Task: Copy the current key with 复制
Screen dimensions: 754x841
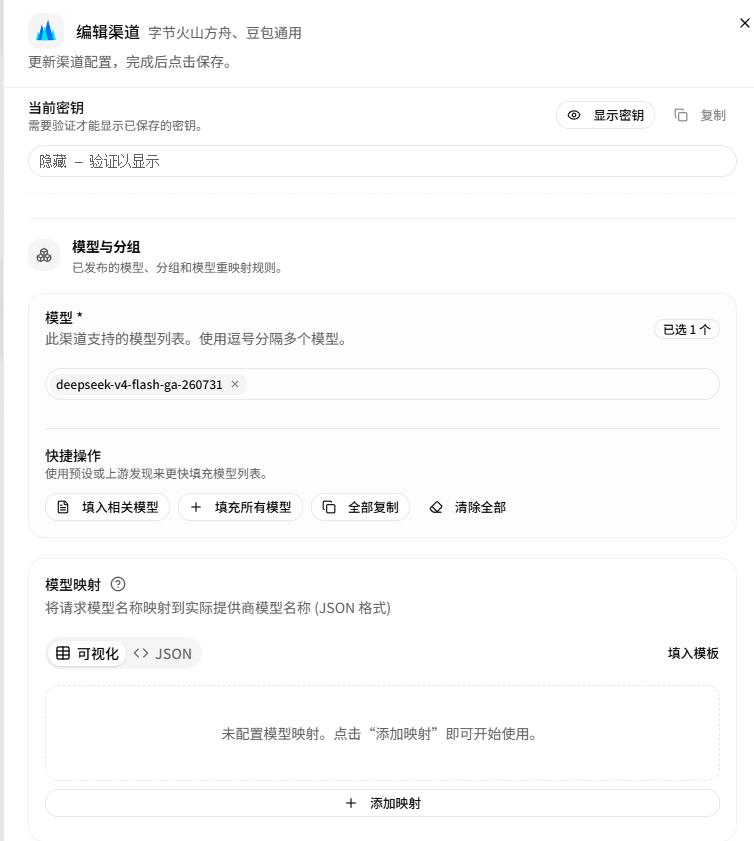Action: [x=700, y=115]
